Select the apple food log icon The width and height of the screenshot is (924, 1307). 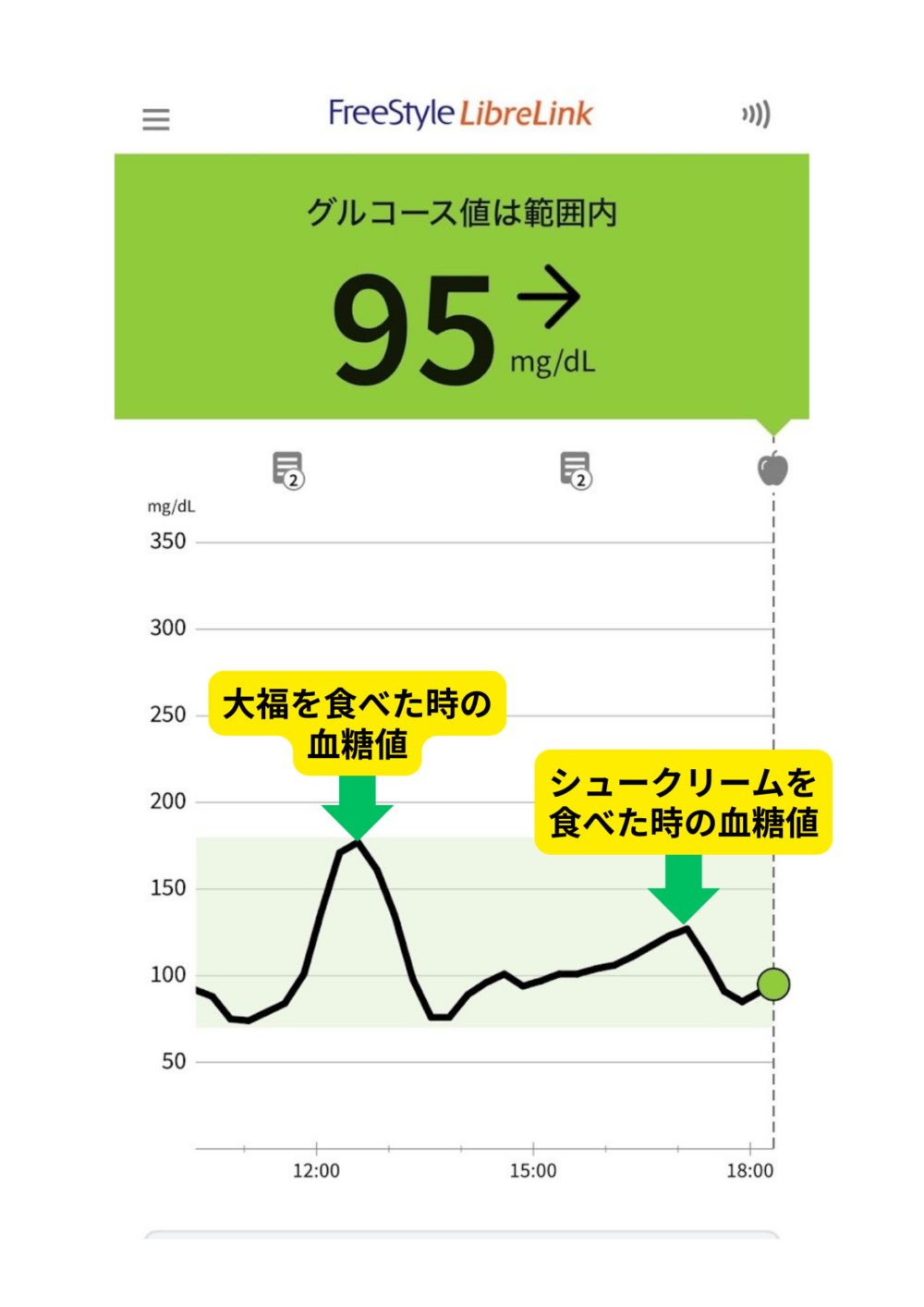tap(772, 470)
